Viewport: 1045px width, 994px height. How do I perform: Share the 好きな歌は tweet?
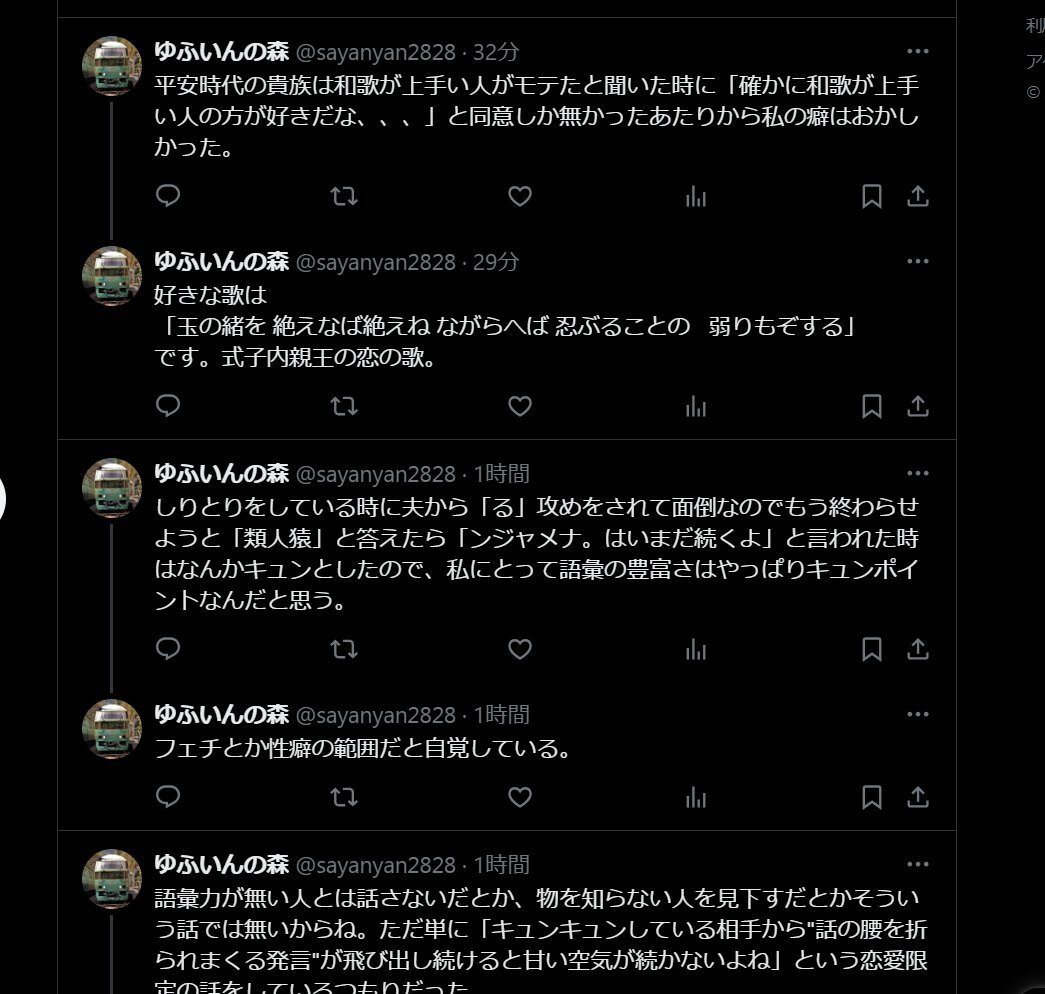(917, 406)
